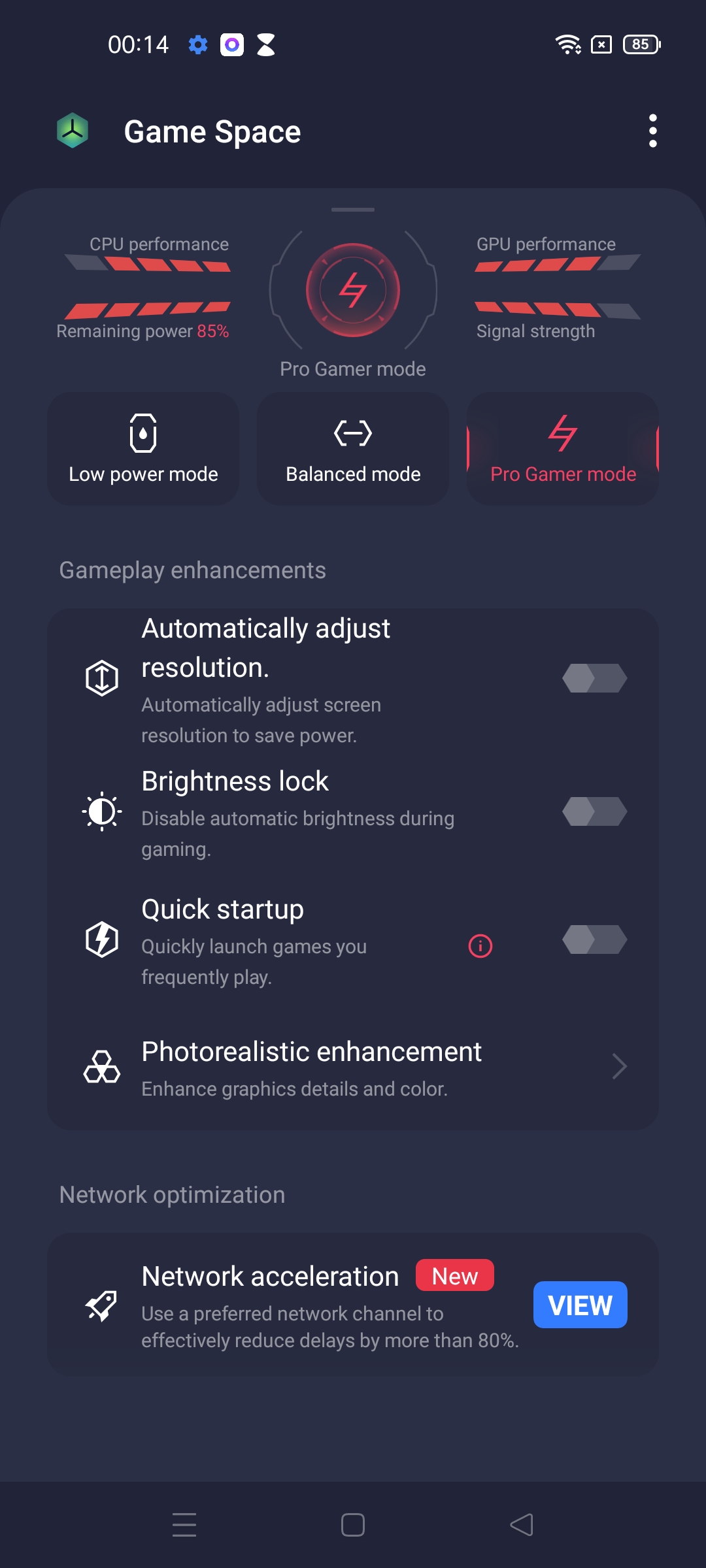Toggle Quick startup on
Screen dimensions: 706x1568
point(595,939)
